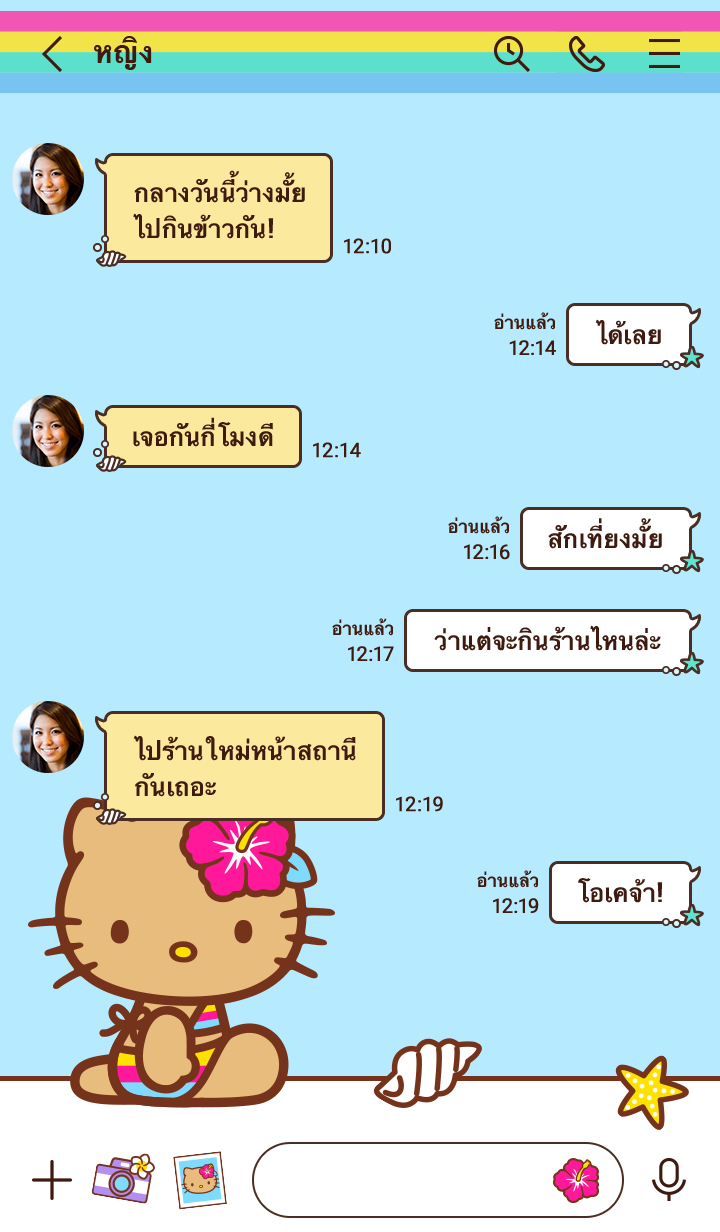Focus the message input field
Screen dimensions: 720x1232
[x=400, y=1180]
